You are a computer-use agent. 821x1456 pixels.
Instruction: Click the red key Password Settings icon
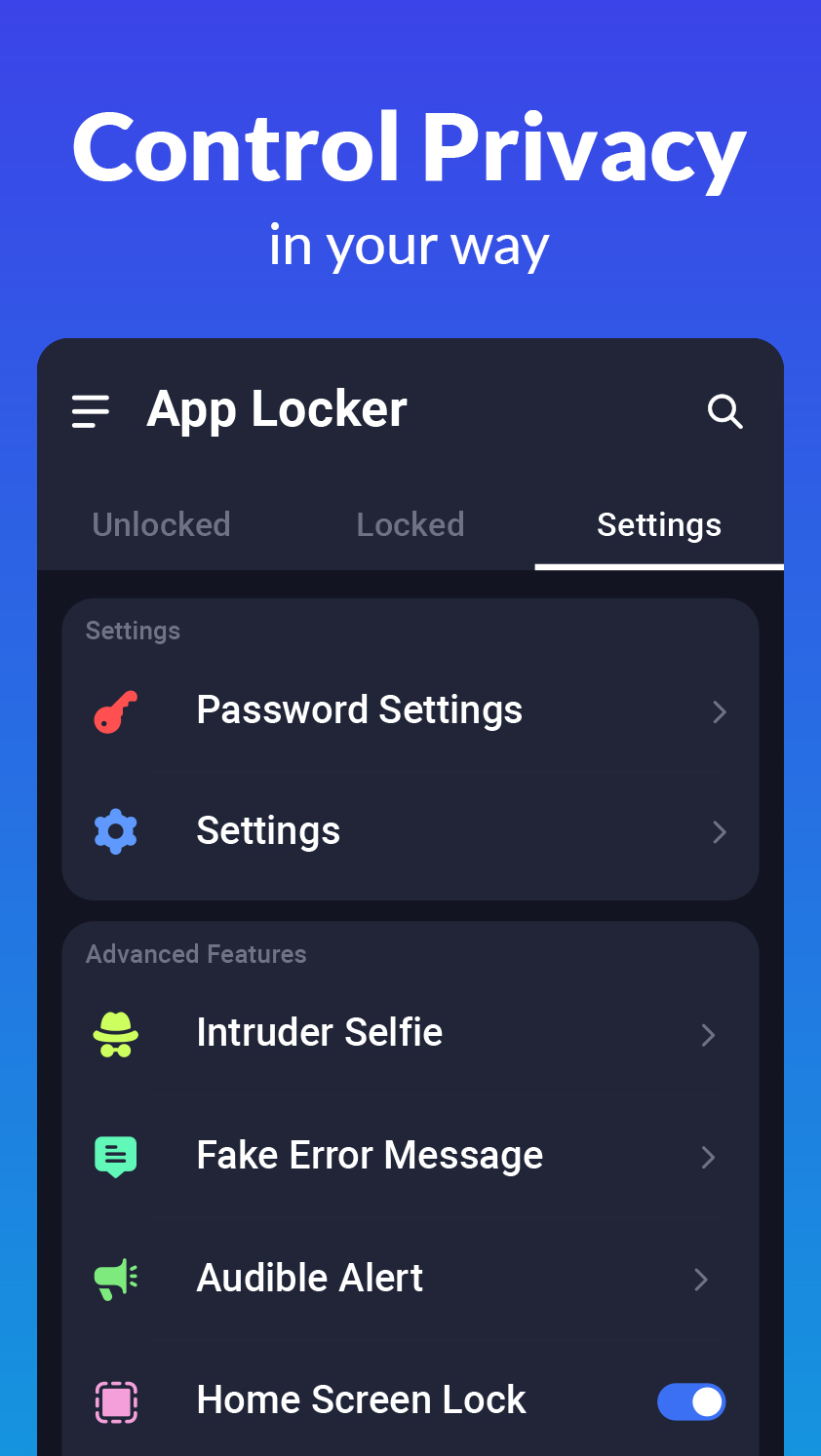(115, 711)
